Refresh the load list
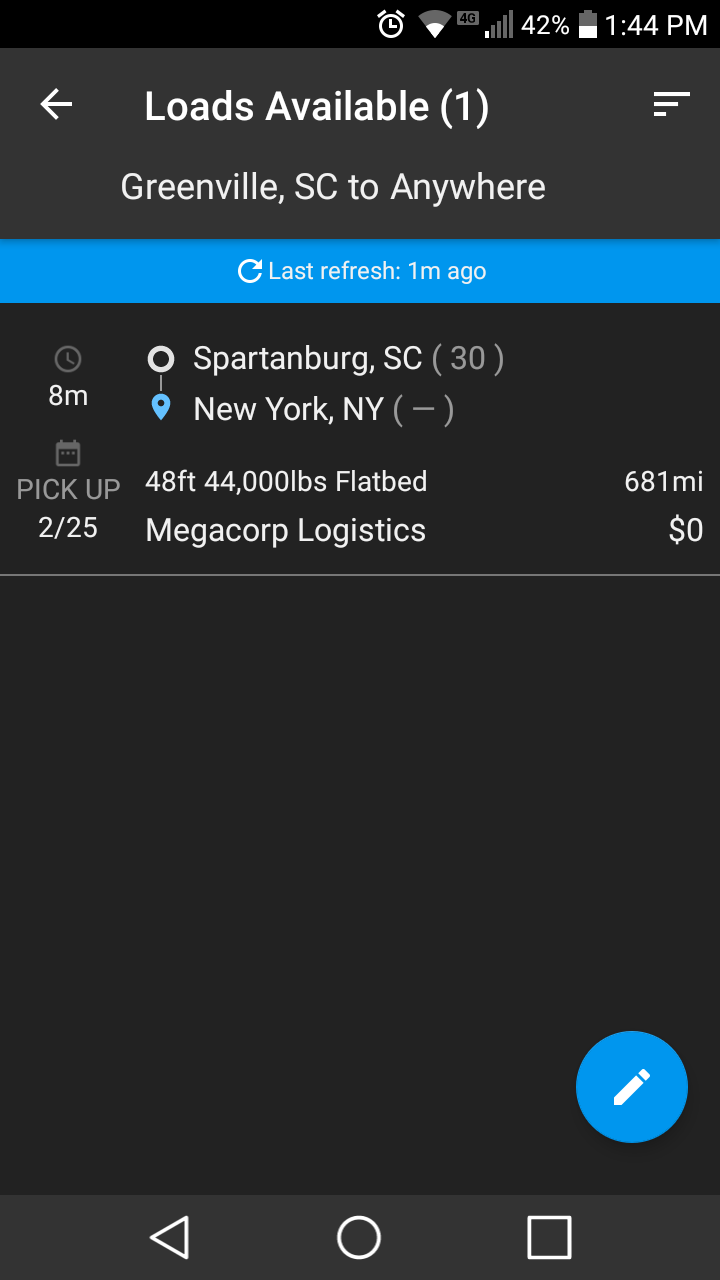This screenshot has width=720, height=1280. [x=360, y=271]
